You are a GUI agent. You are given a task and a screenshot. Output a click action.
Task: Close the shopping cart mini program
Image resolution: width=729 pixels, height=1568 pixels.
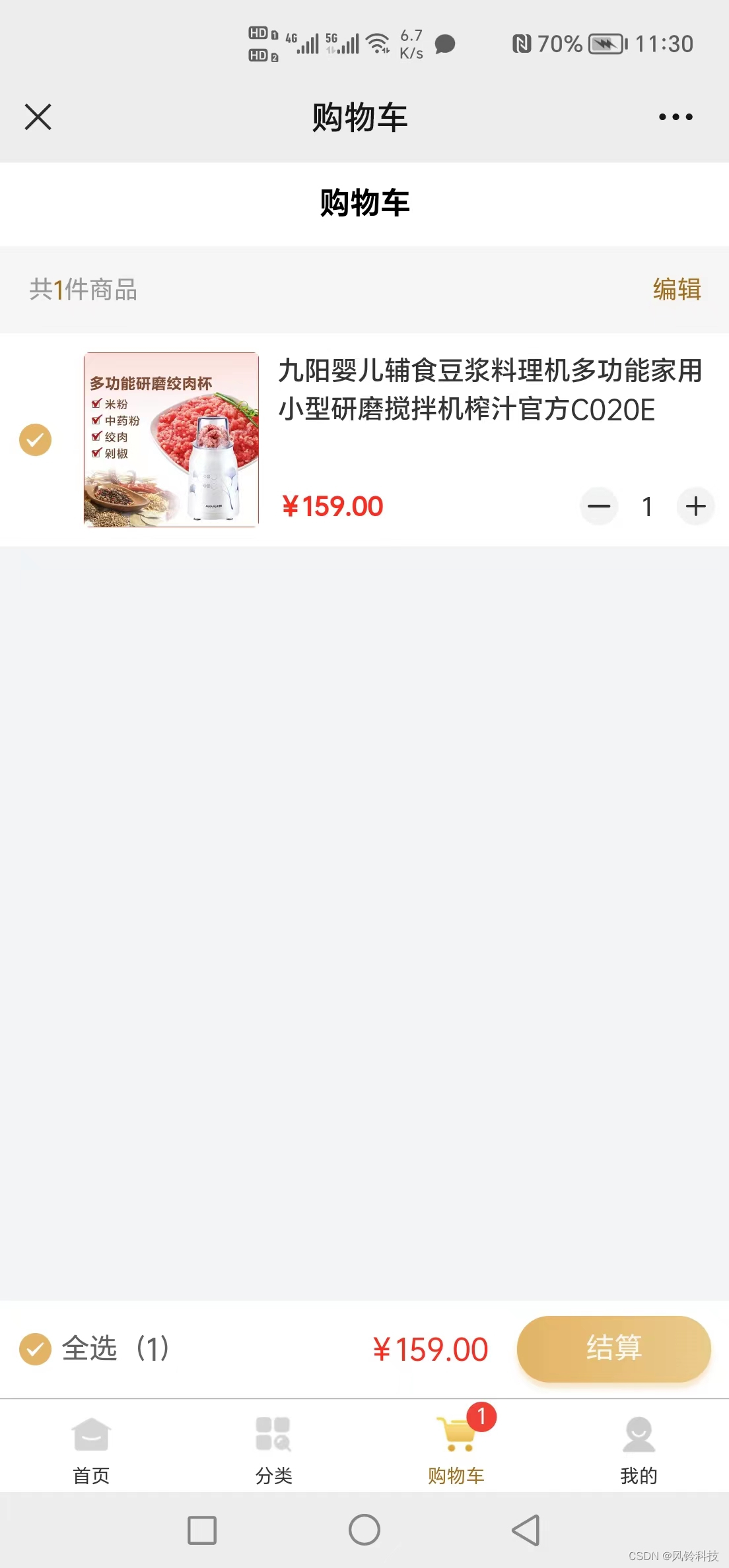[38, 117]
